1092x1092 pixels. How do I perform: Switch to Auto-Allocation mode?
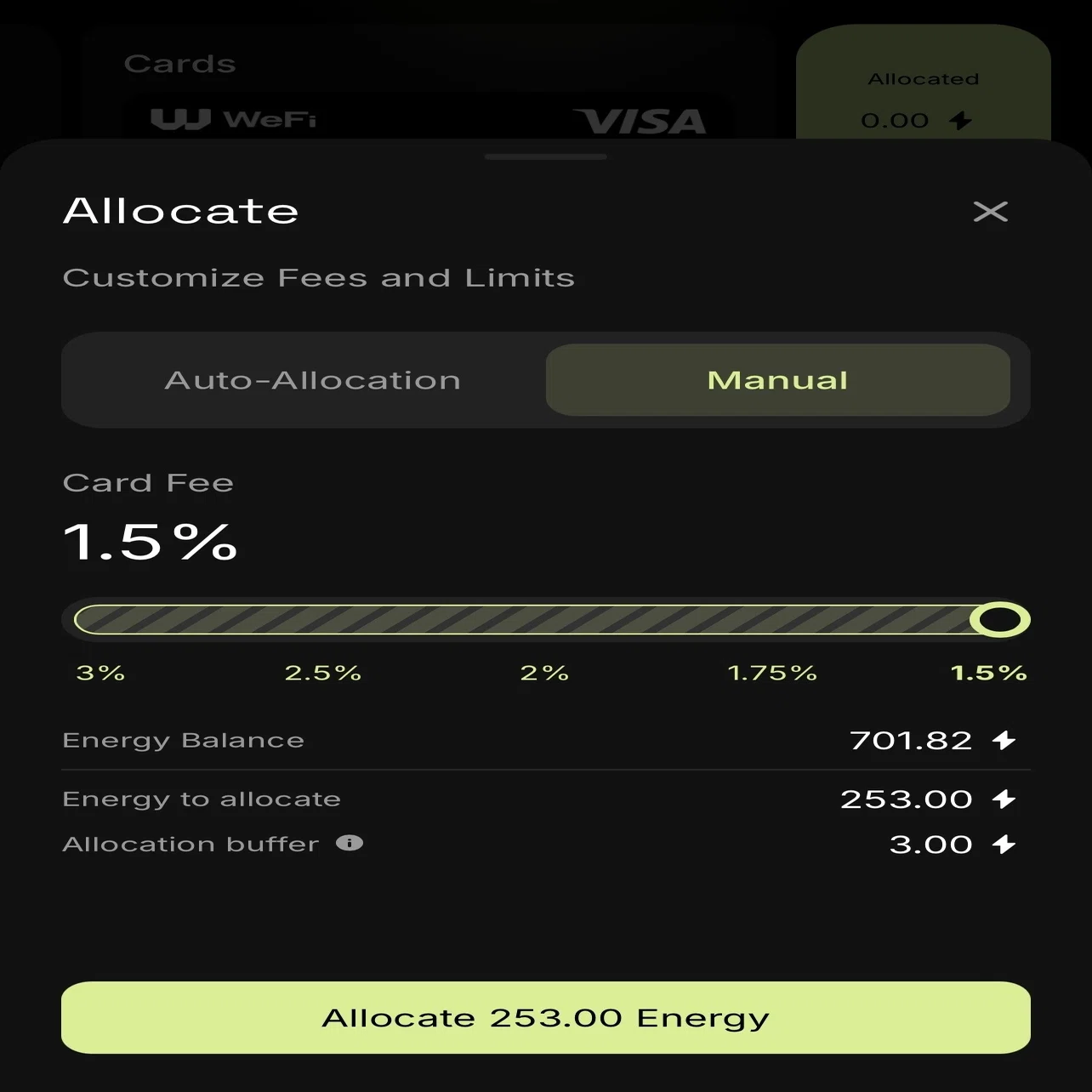point(312,380)
